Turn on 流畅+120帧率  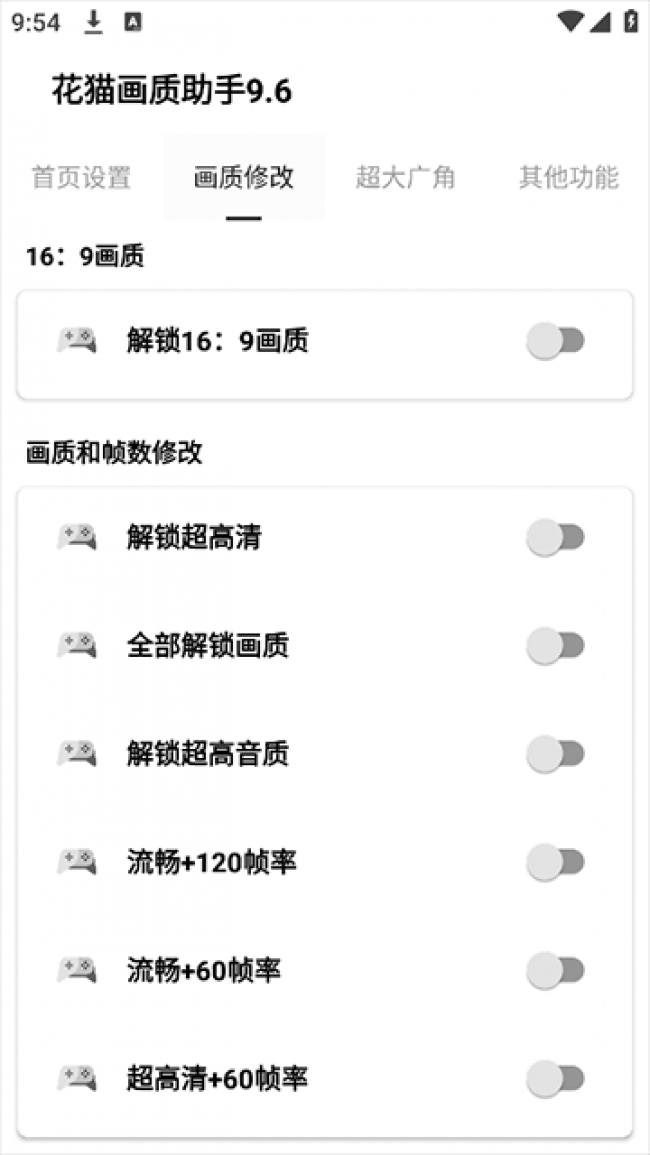point(555,862)
